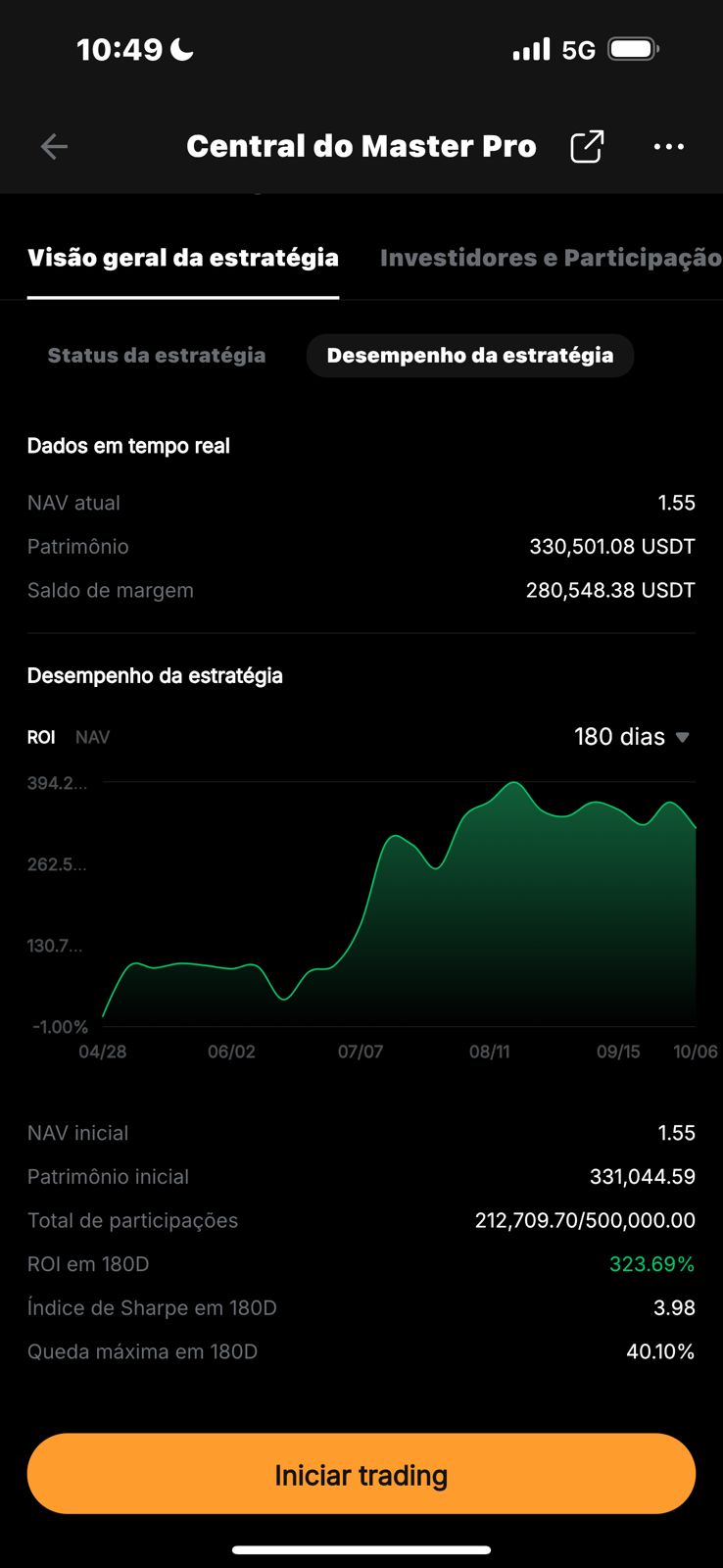723x1568 pixels.
Task: Open the three-dot overflow menu
Action: point(668,147)
